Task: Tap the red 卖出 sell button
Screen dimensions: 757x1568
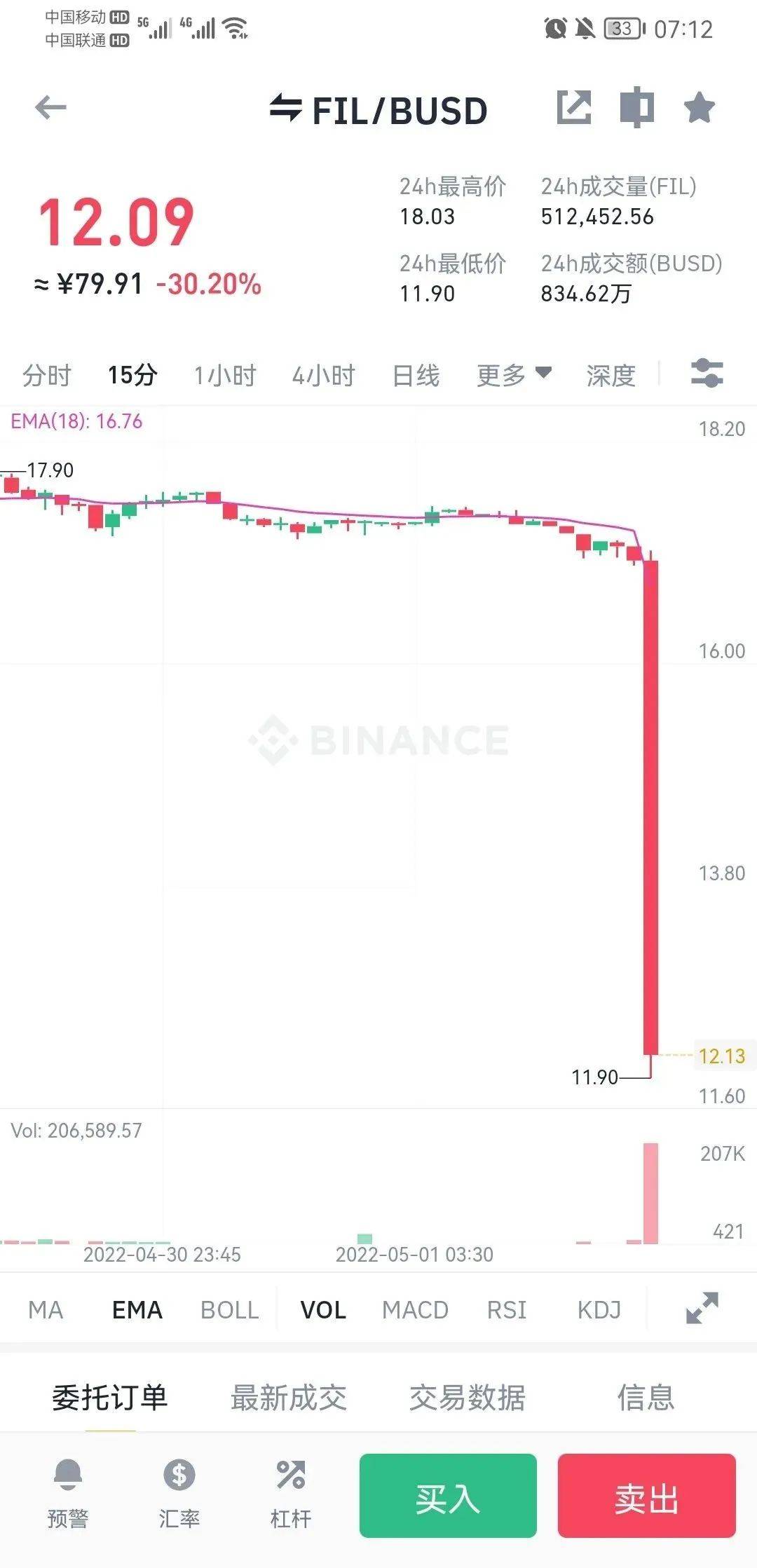Action: [x=646, y=1495]
